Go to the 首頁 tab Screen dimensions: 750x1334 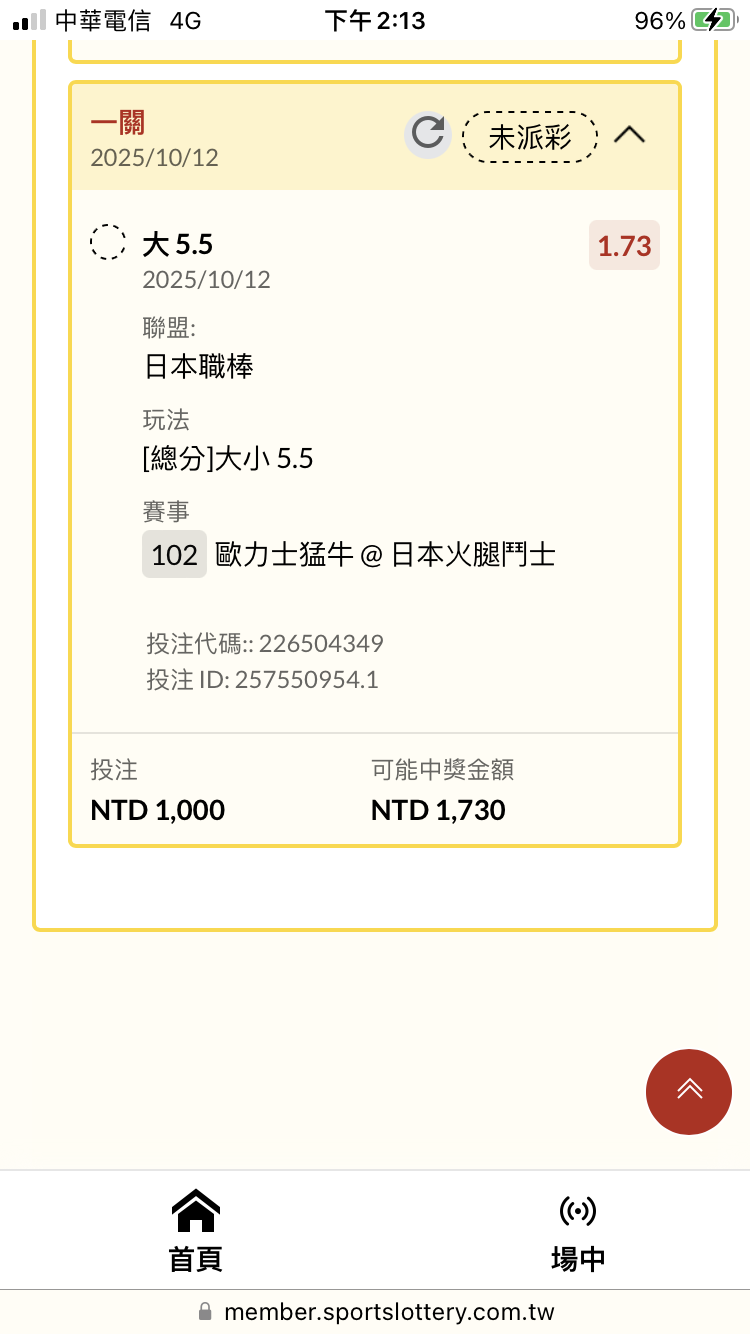pyautogui.click(x=195, y=1230)
